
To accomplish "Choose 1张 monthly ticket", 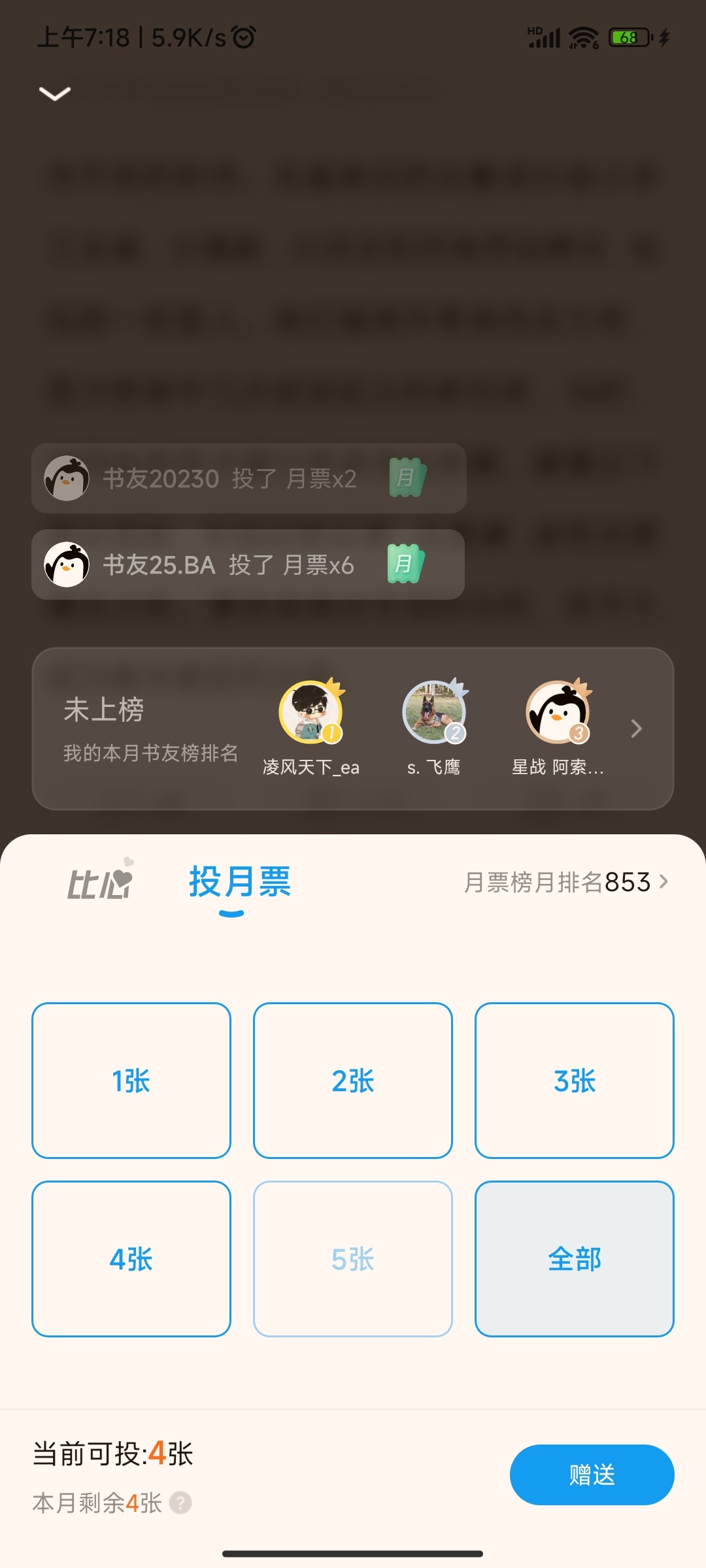I will click(x=131, y=1081).
